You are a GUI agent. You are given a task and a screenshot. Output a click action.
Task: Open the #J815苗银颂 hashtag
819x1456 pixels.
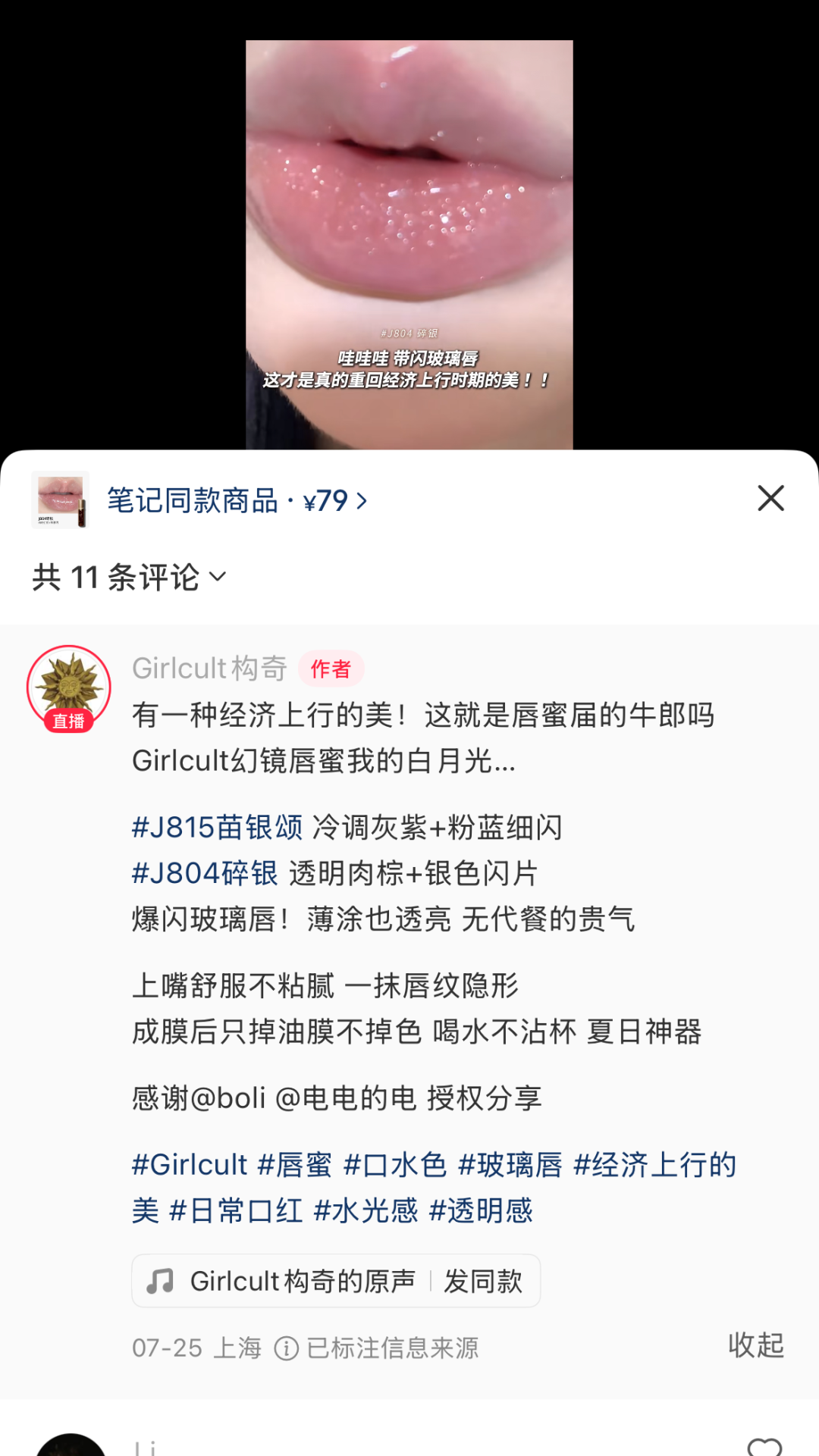point(217,828)
